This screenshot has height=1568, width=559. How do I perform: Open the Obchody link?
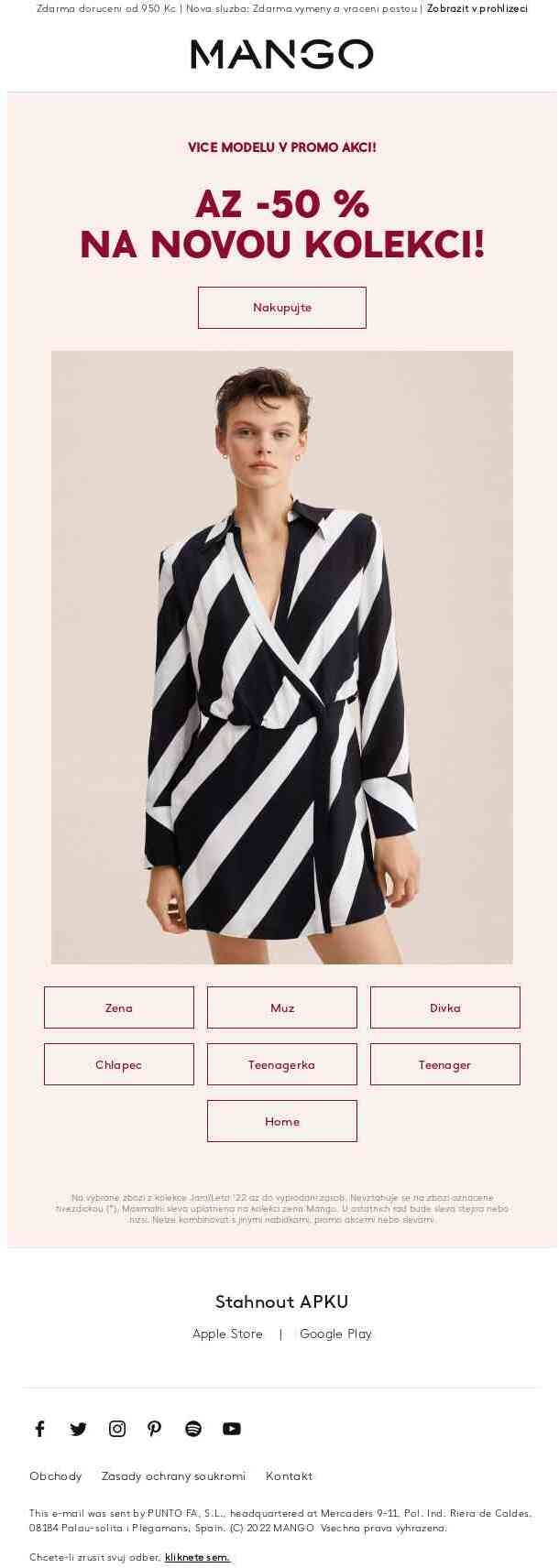55,1475
